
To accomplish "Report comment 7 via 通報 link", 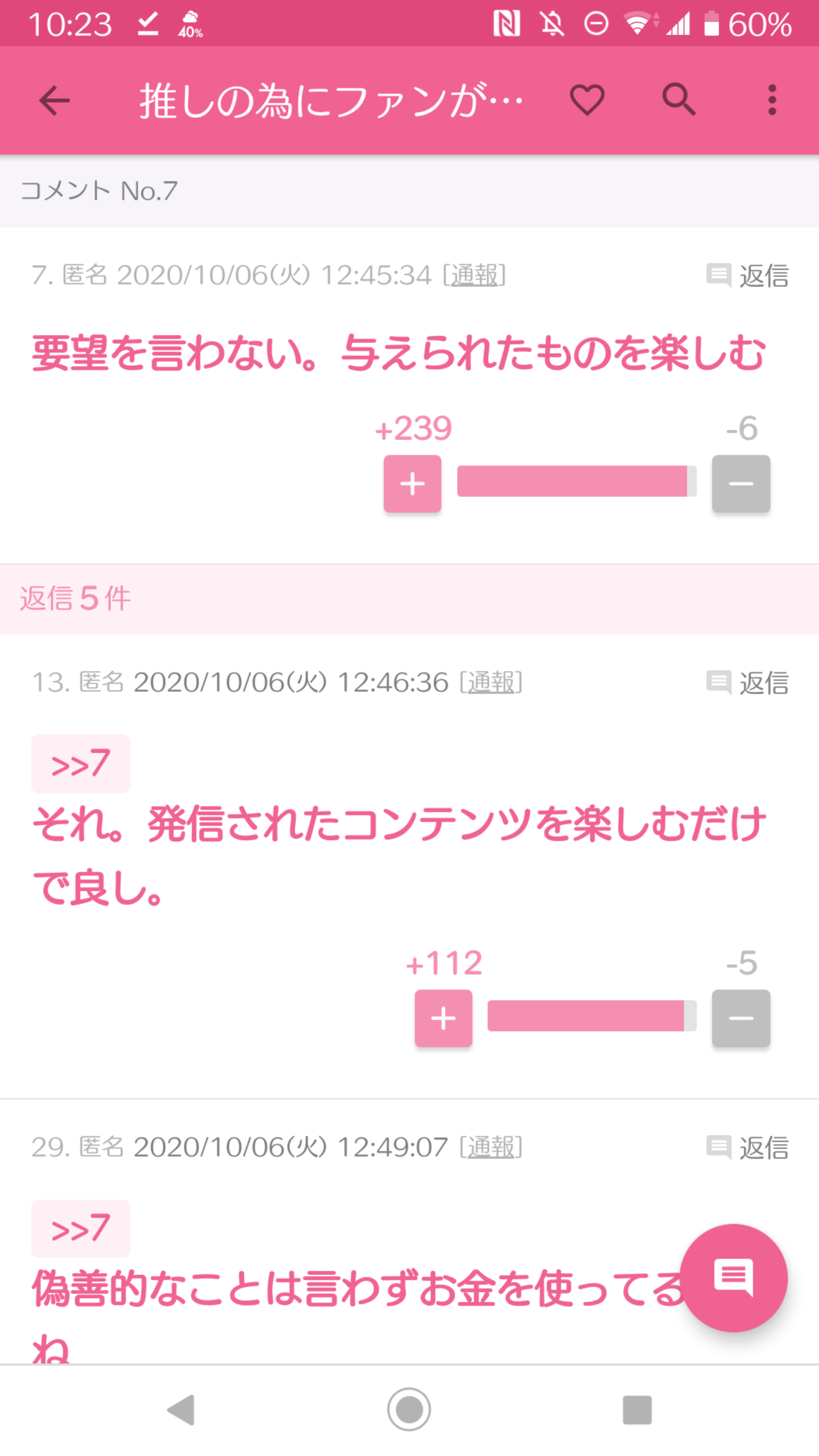I will pos(474,275).
